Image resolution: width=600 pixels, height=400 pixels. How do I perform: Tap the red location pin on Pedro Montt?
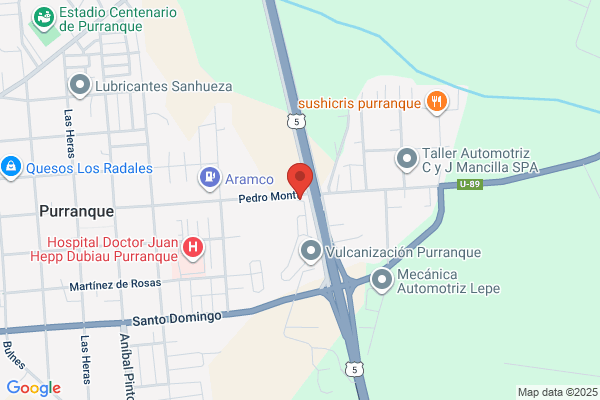pos(300,181)
